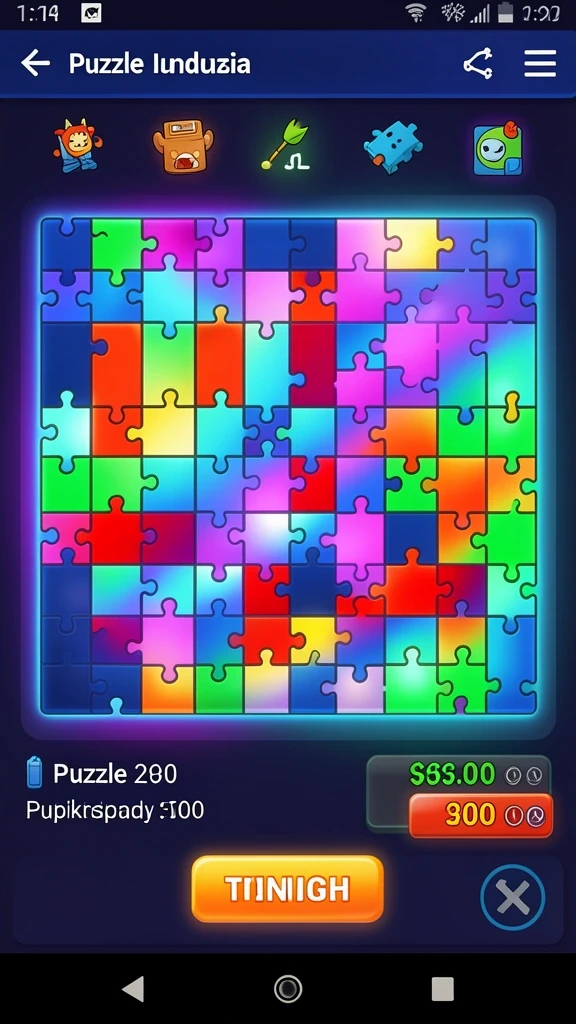
Task: Tap the orange TIINIGH button
Action: 287,888
